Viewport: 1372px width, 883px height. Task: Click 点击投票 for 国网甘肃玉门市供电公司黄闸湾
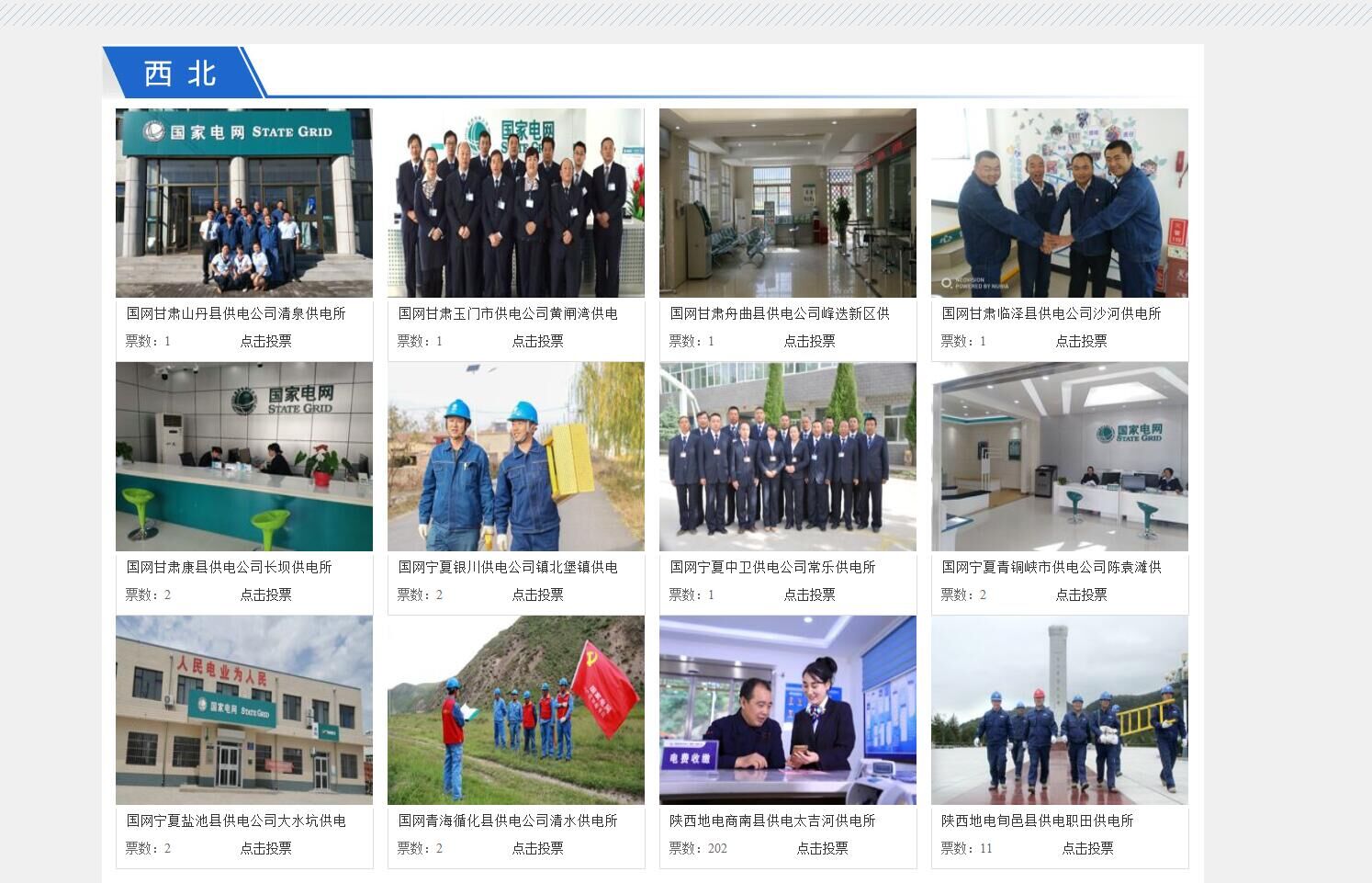[x=537, y=341]
